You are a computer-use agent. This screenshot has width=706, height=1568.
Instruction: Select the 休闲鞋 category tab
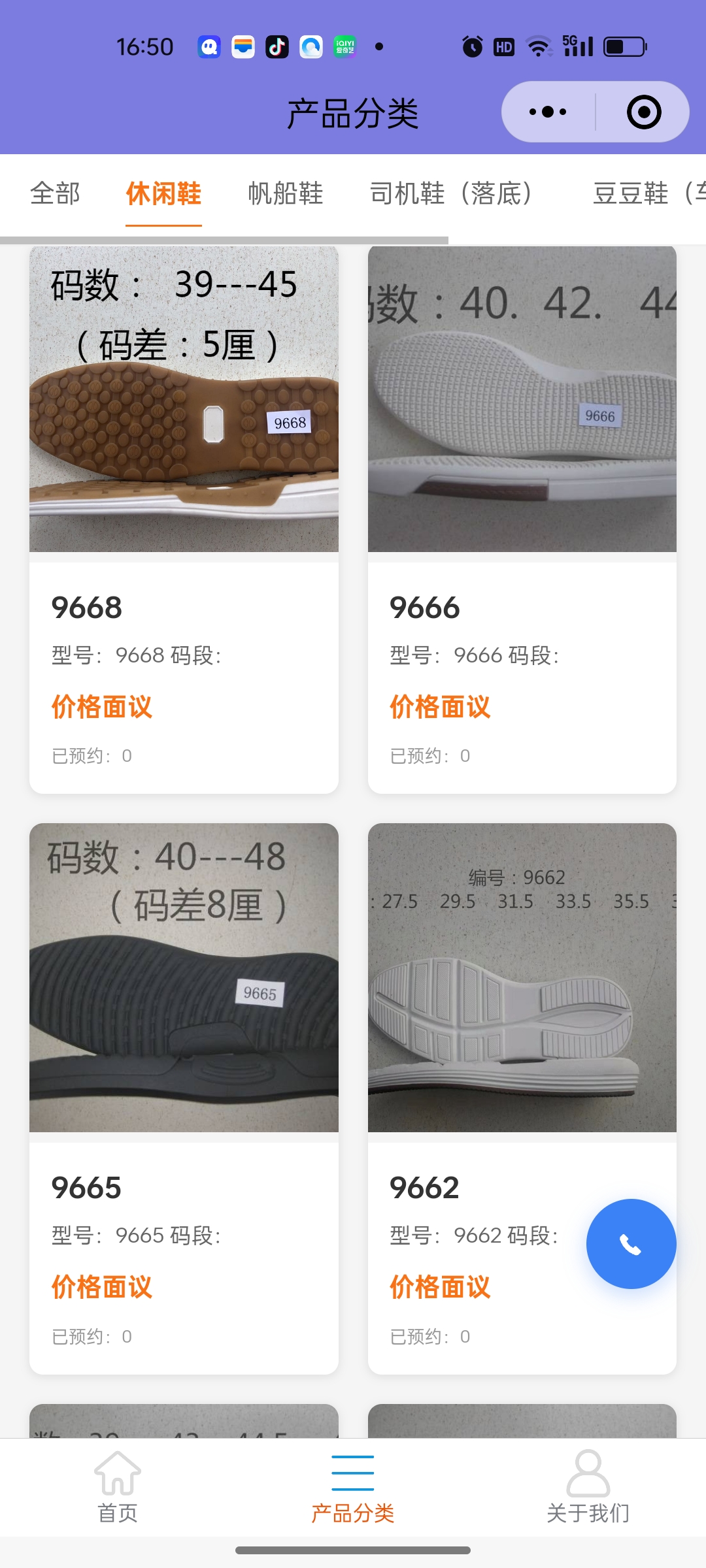pos(163,193)
